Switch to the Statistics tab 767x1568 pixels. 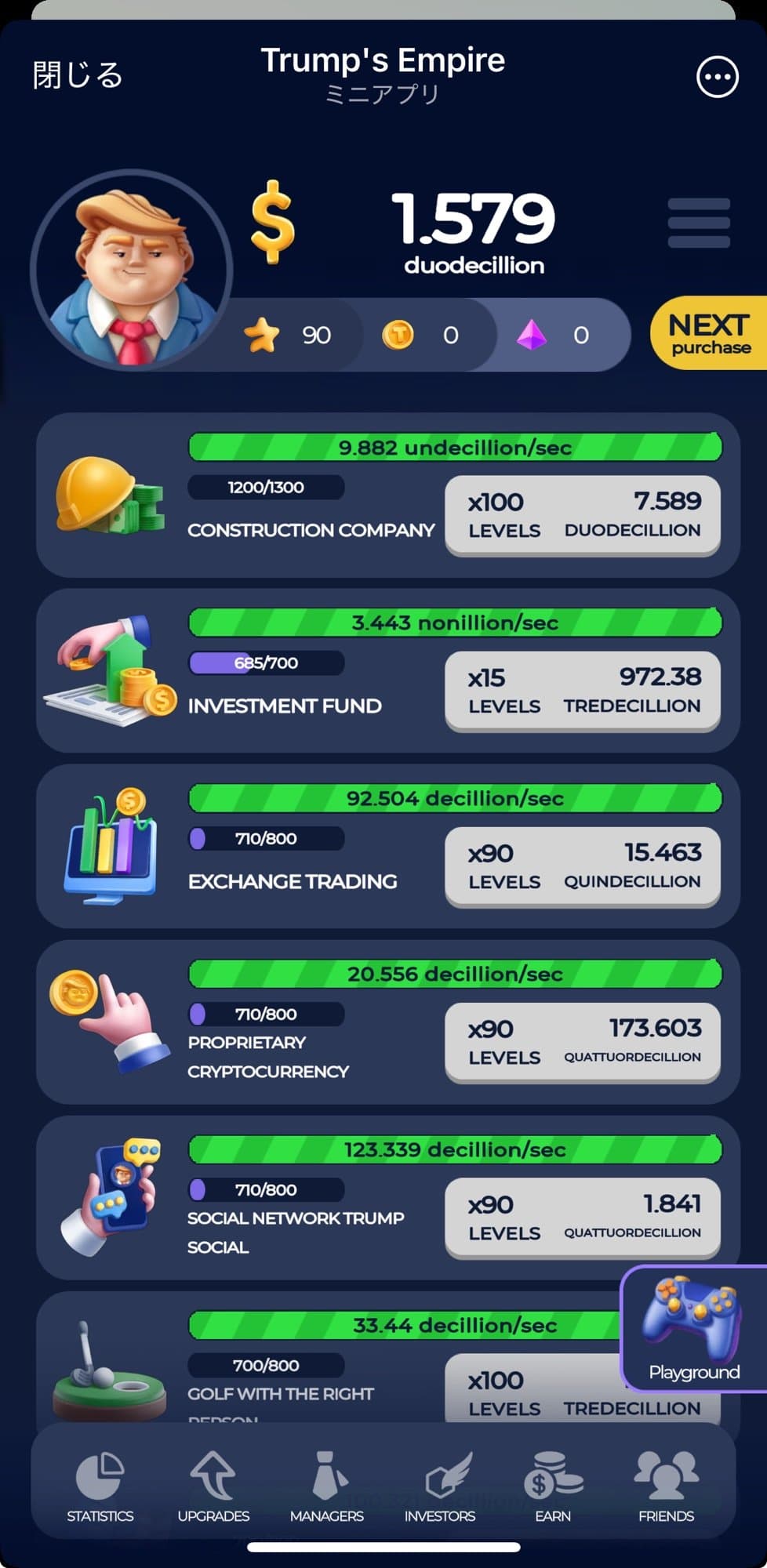click(100, 1487)
